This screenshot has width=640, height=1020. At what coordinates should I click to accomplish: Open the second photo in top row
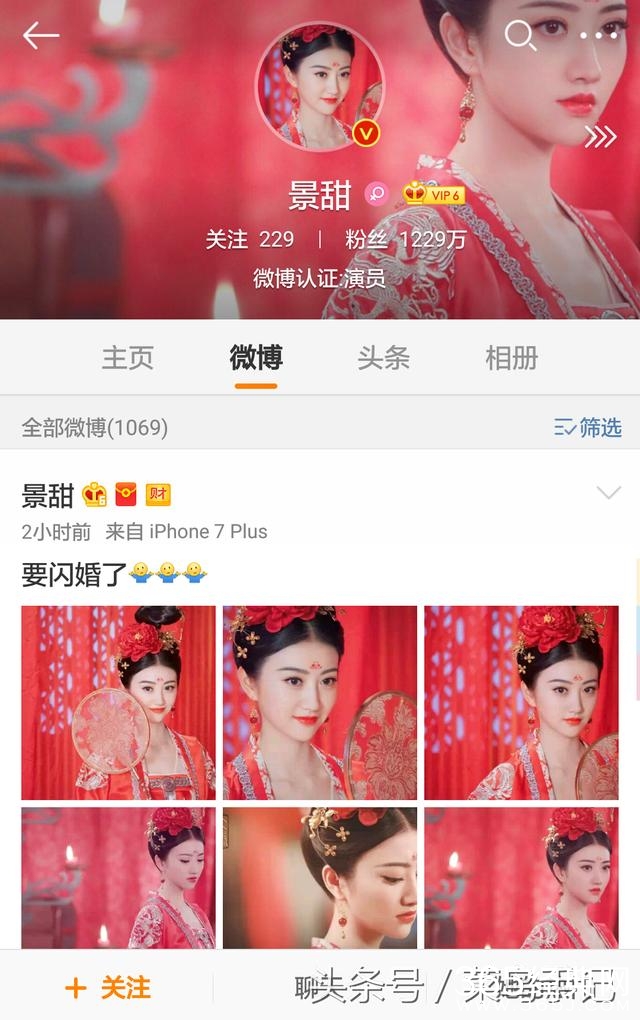click(320, 702)
